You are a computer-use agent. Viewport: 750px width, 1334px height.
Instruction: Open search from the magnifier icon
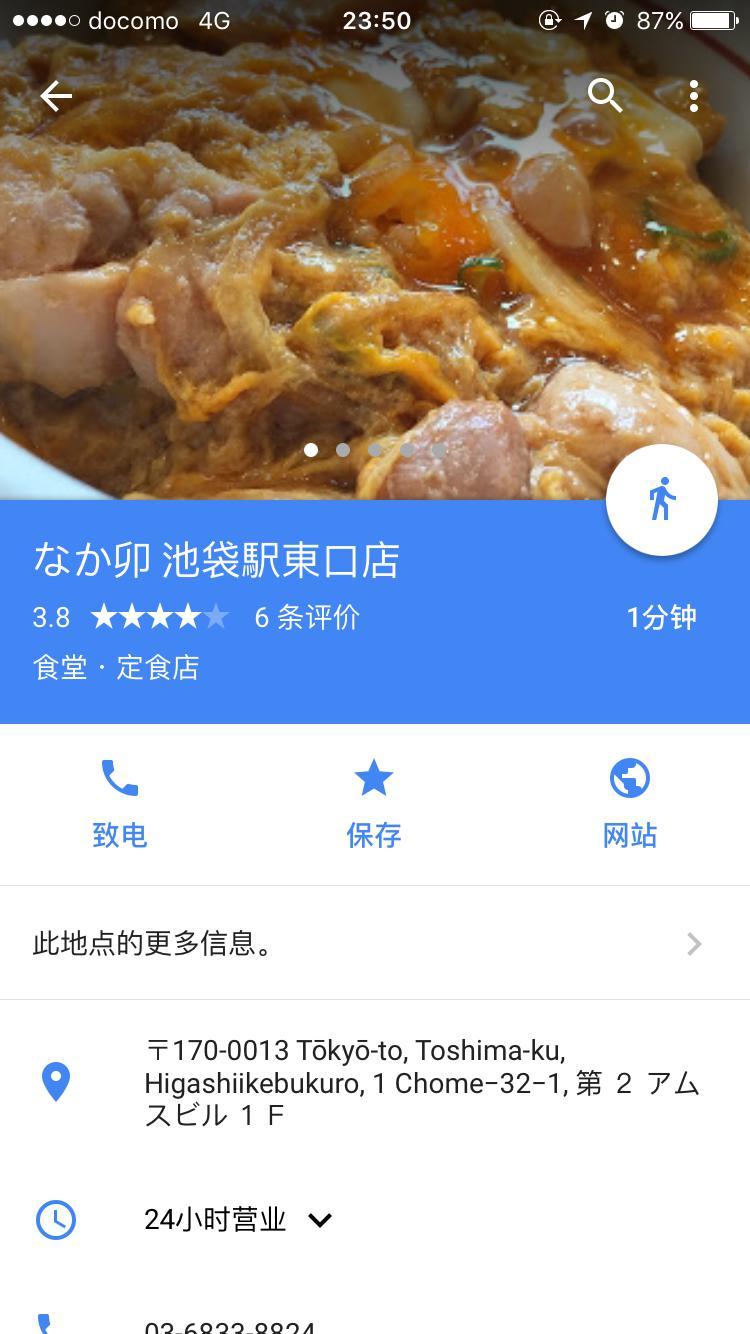coord(605,96)
